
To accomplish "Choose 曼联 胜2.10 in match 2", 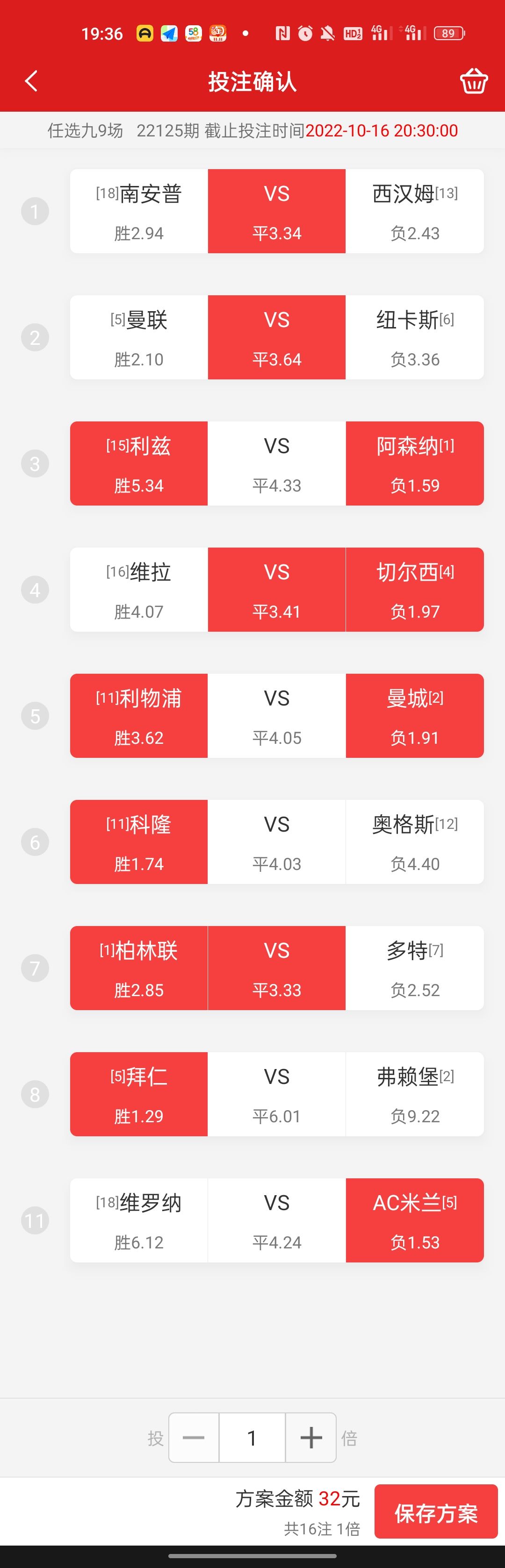I will pyautogui.click(x=139, y=337).
